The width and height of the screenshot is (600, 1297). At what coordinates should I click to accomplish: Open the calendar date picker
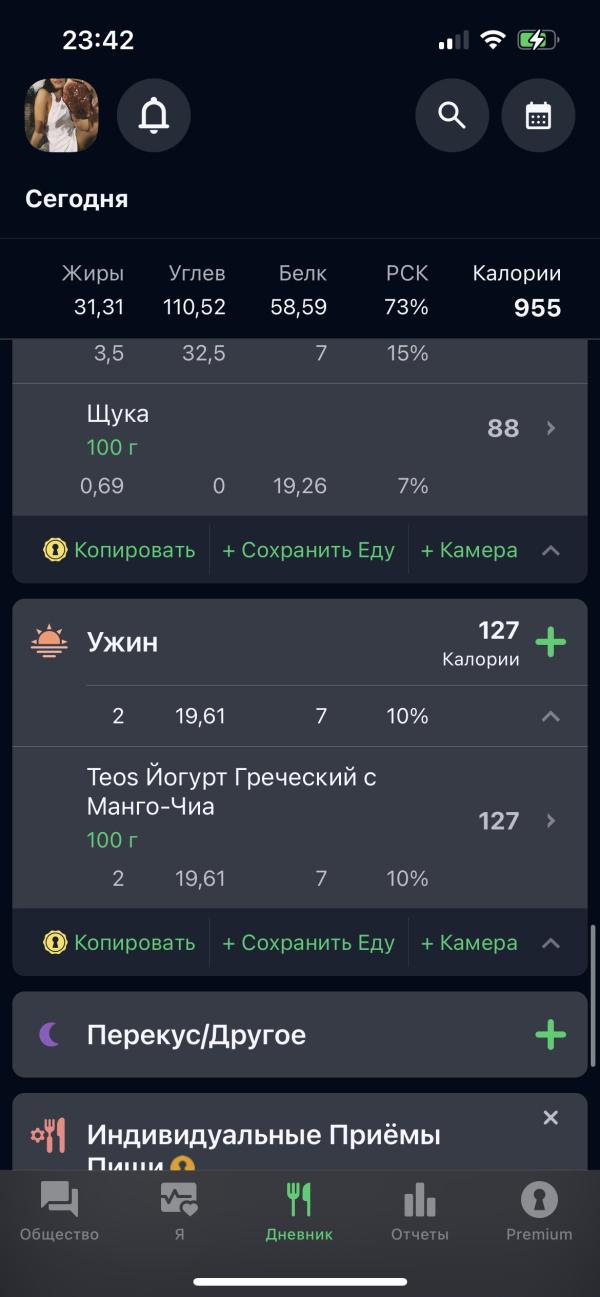tap(538, 116)
